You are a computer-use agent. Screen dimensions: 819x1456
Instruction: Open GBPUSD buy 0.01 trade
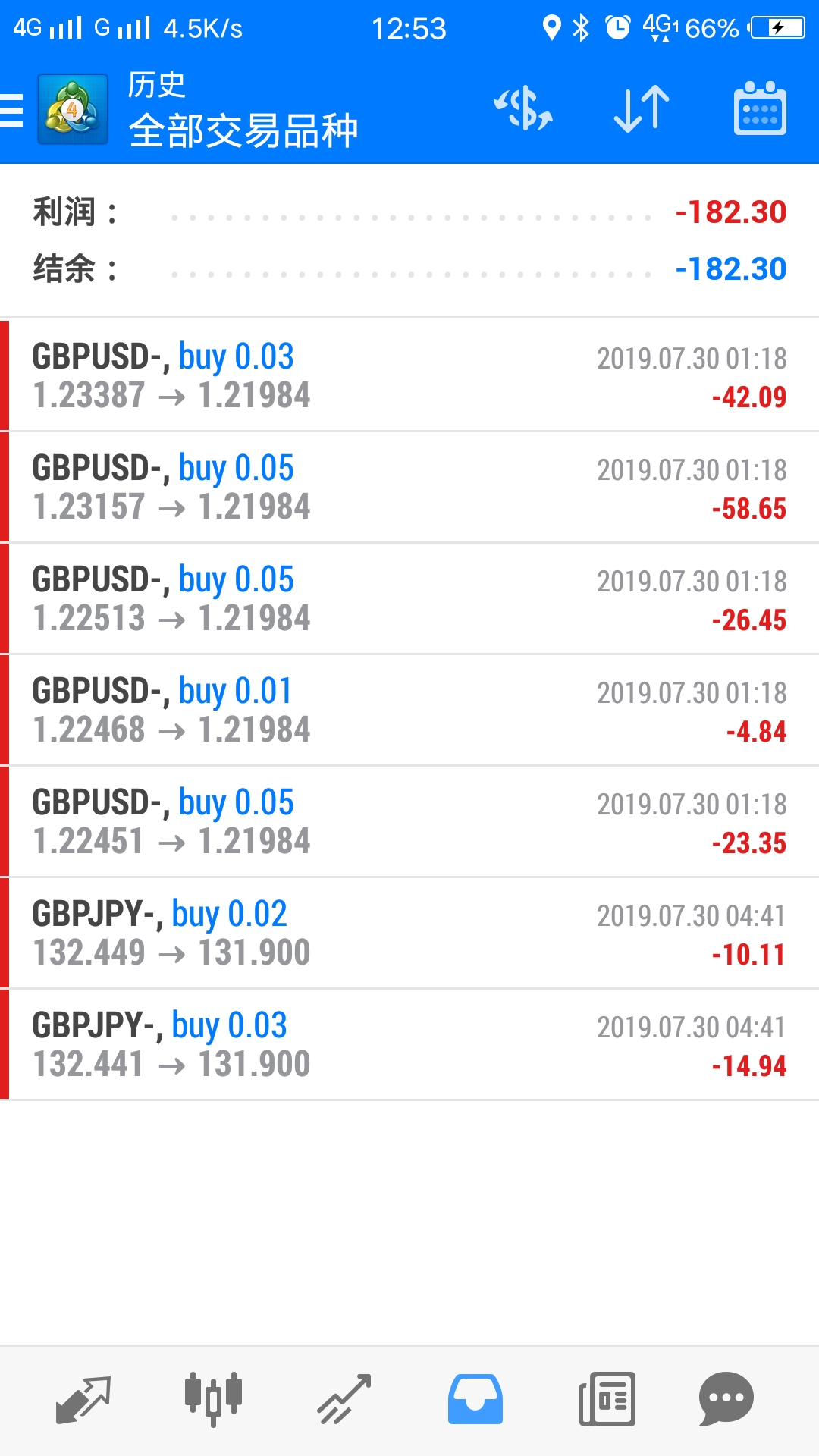pyautogui.click(x=409, y=711)
